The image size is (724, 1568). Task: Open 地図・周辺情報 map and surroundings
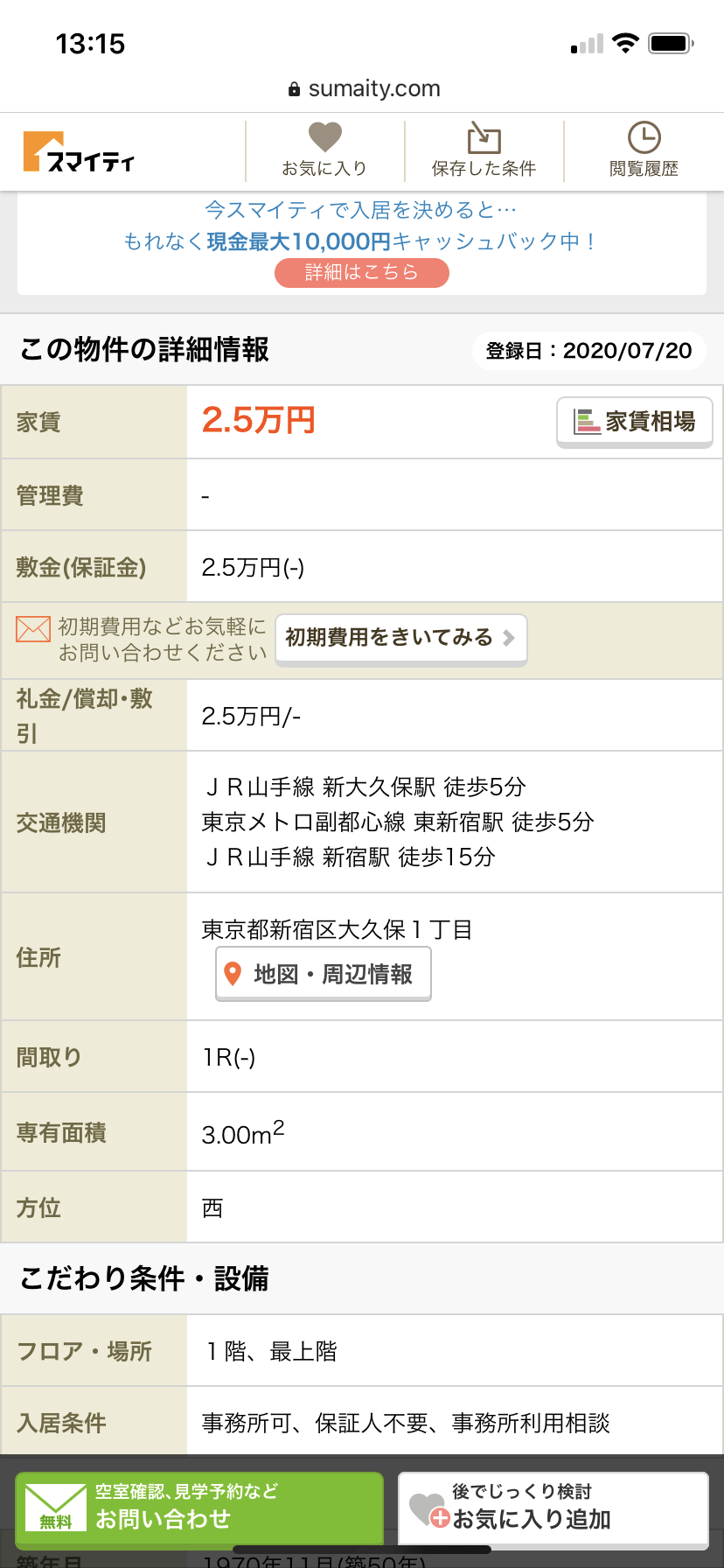[324, 974]
